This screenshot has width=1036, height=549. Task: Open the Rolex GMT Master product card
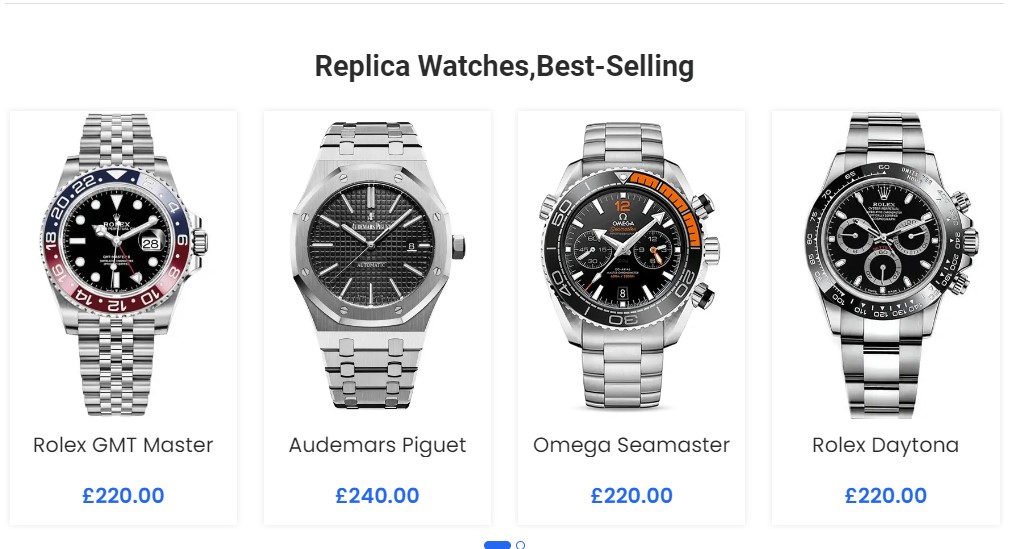coord(123,445)
